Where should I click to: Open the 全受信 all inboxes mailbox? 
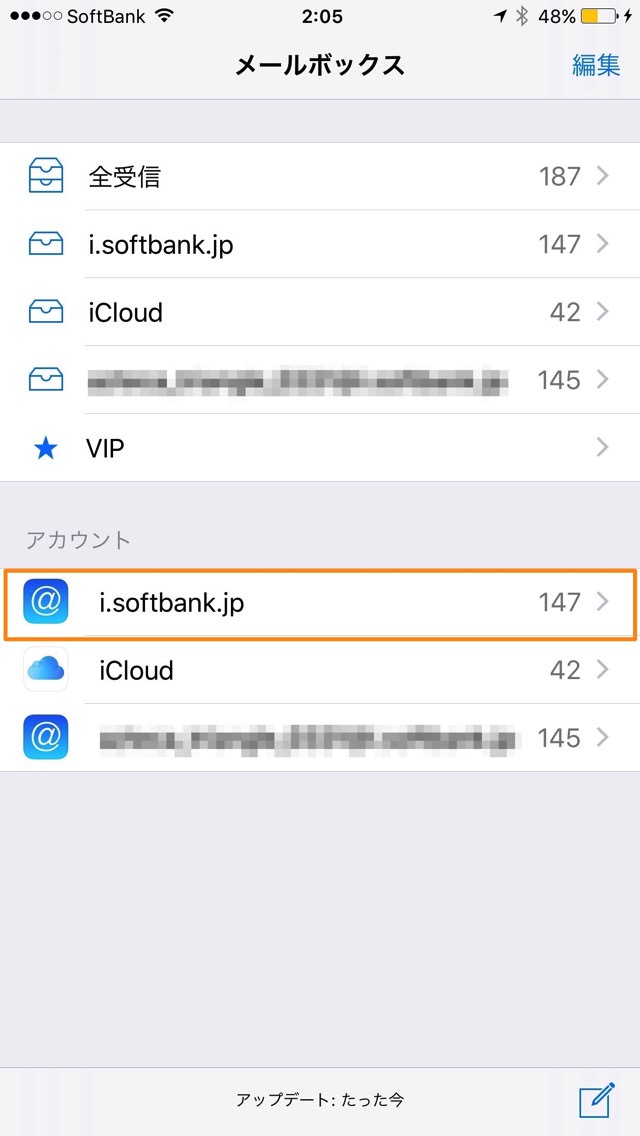tap(320, 176)
